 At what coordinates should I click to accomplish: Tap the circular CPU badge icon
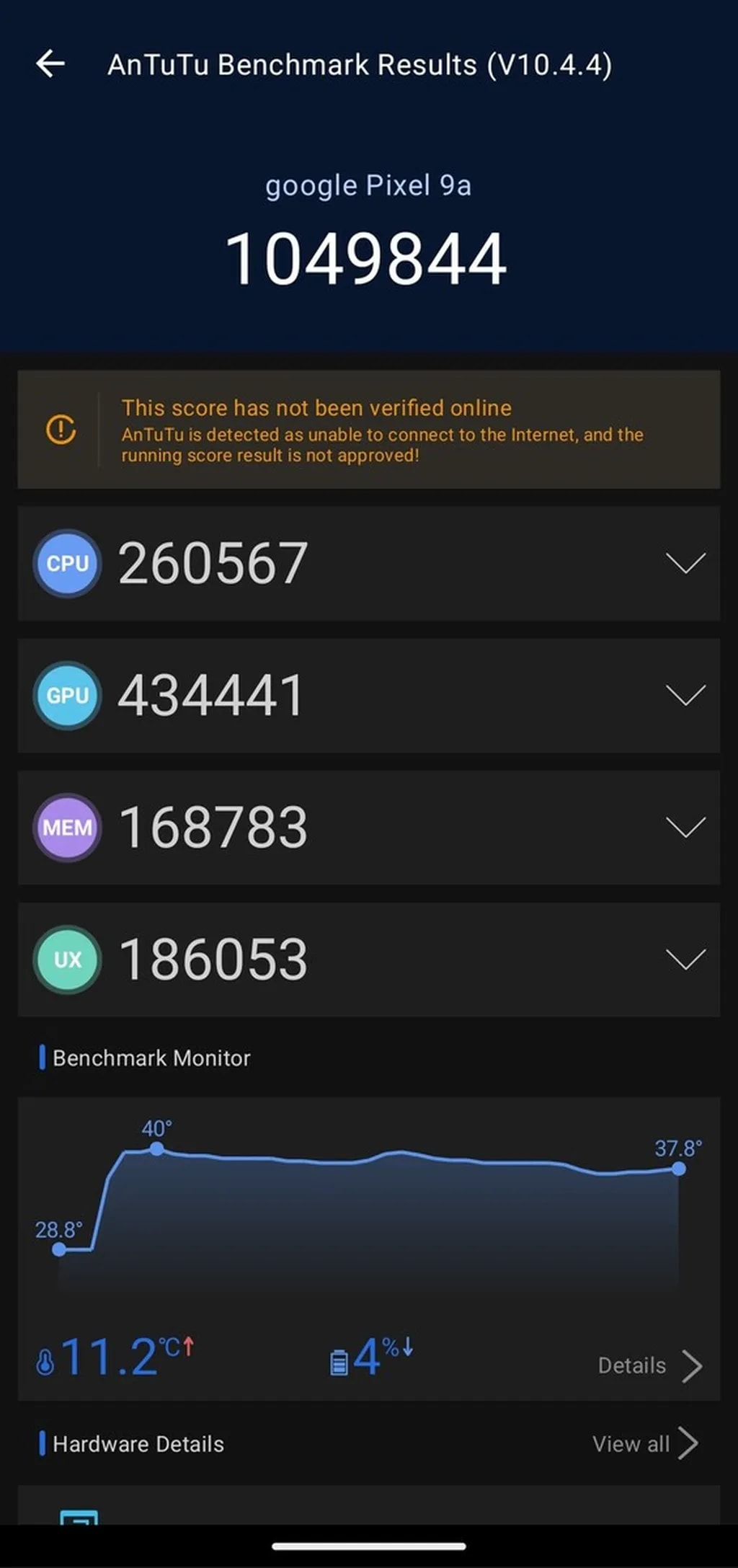point(67,564)
